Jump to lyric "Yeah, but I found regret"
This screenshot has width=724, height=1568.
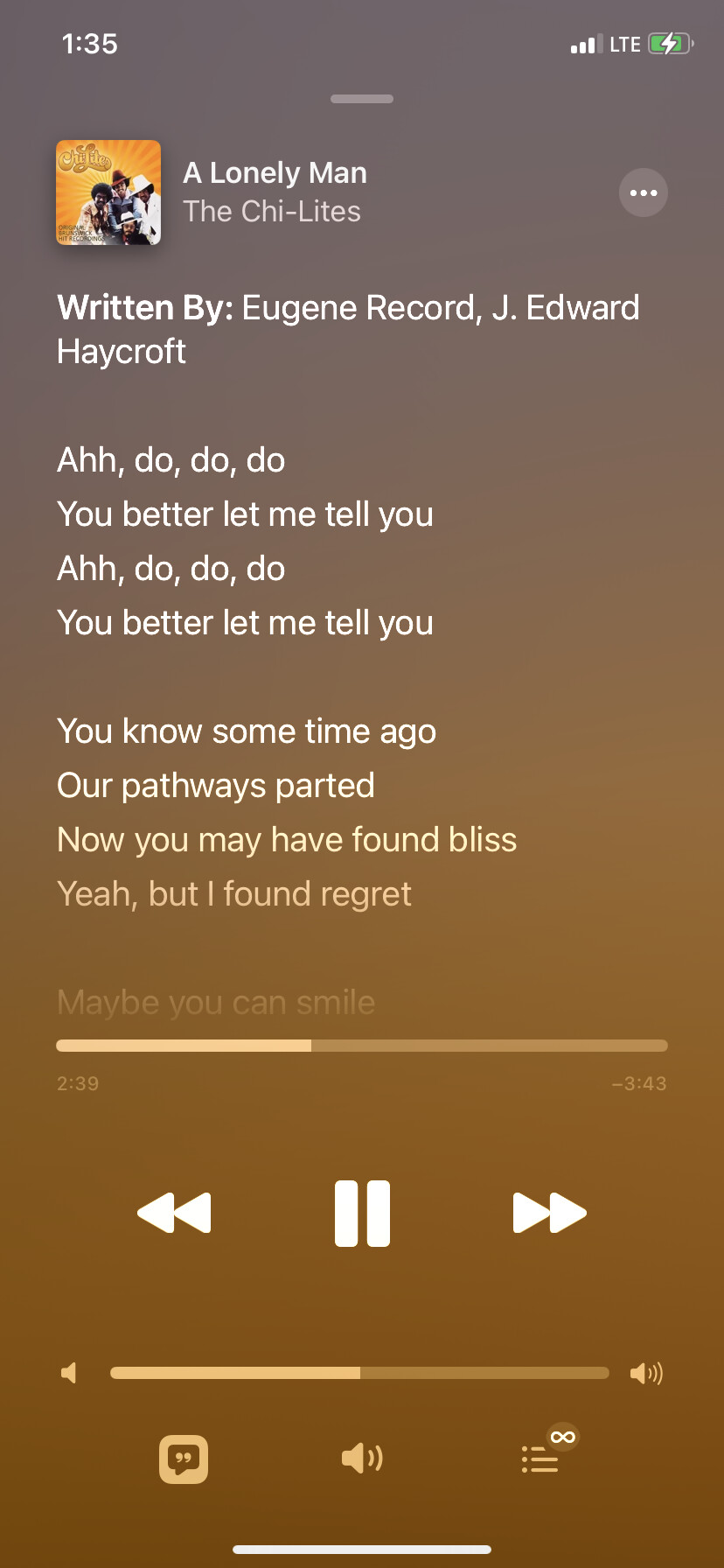pos(233,894)
